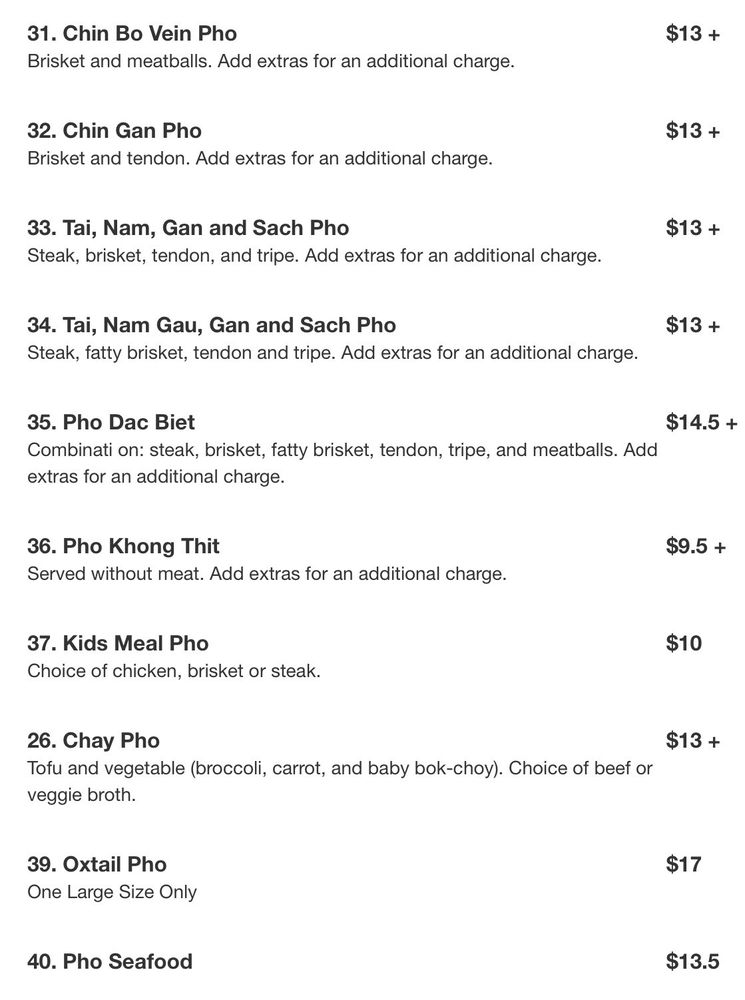Pick the Kids Meal Pho
Screen dimensions: 745x1000
[x=118, y=643]
